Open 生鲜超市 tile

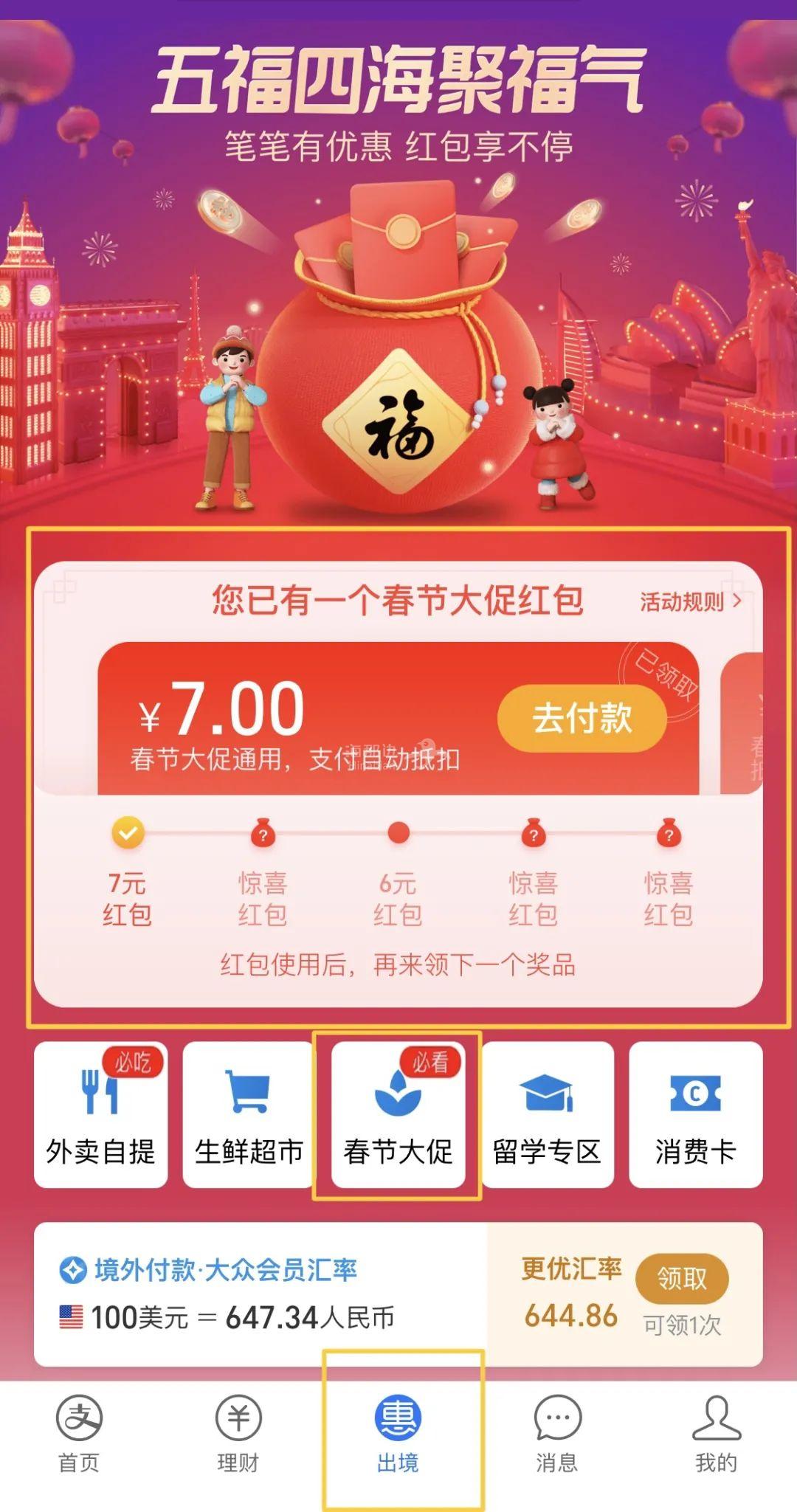coord(249,1114)
